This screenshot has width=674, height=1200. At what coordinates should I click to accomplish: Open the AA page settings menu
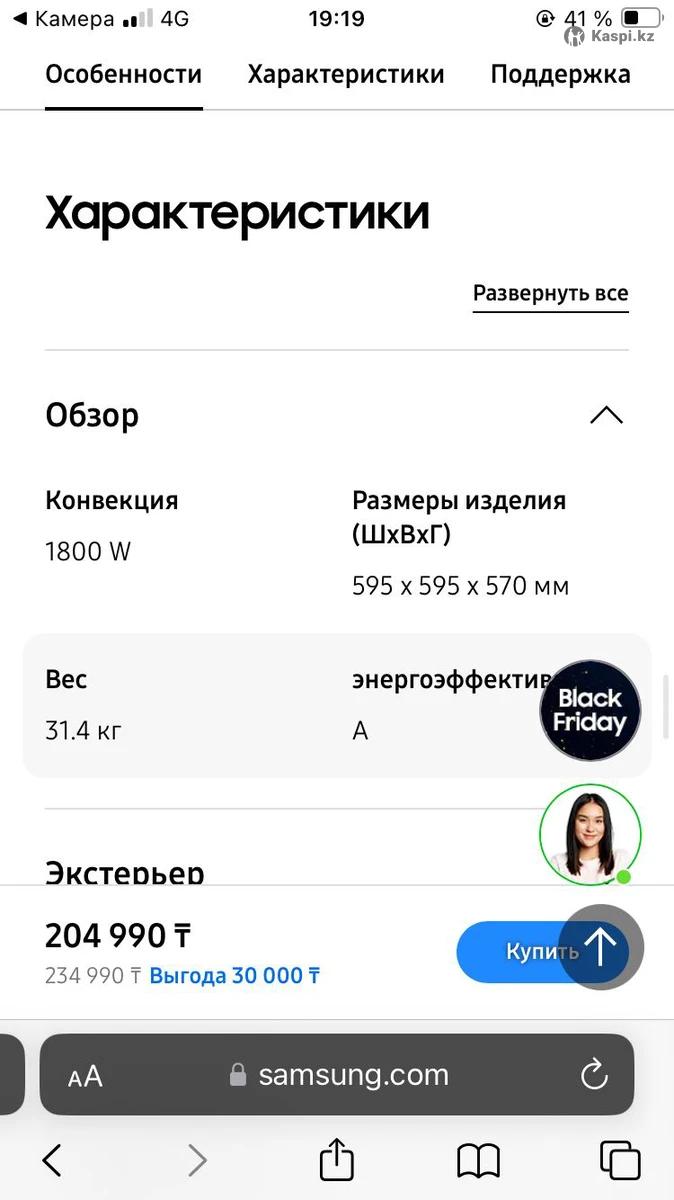85,1076
